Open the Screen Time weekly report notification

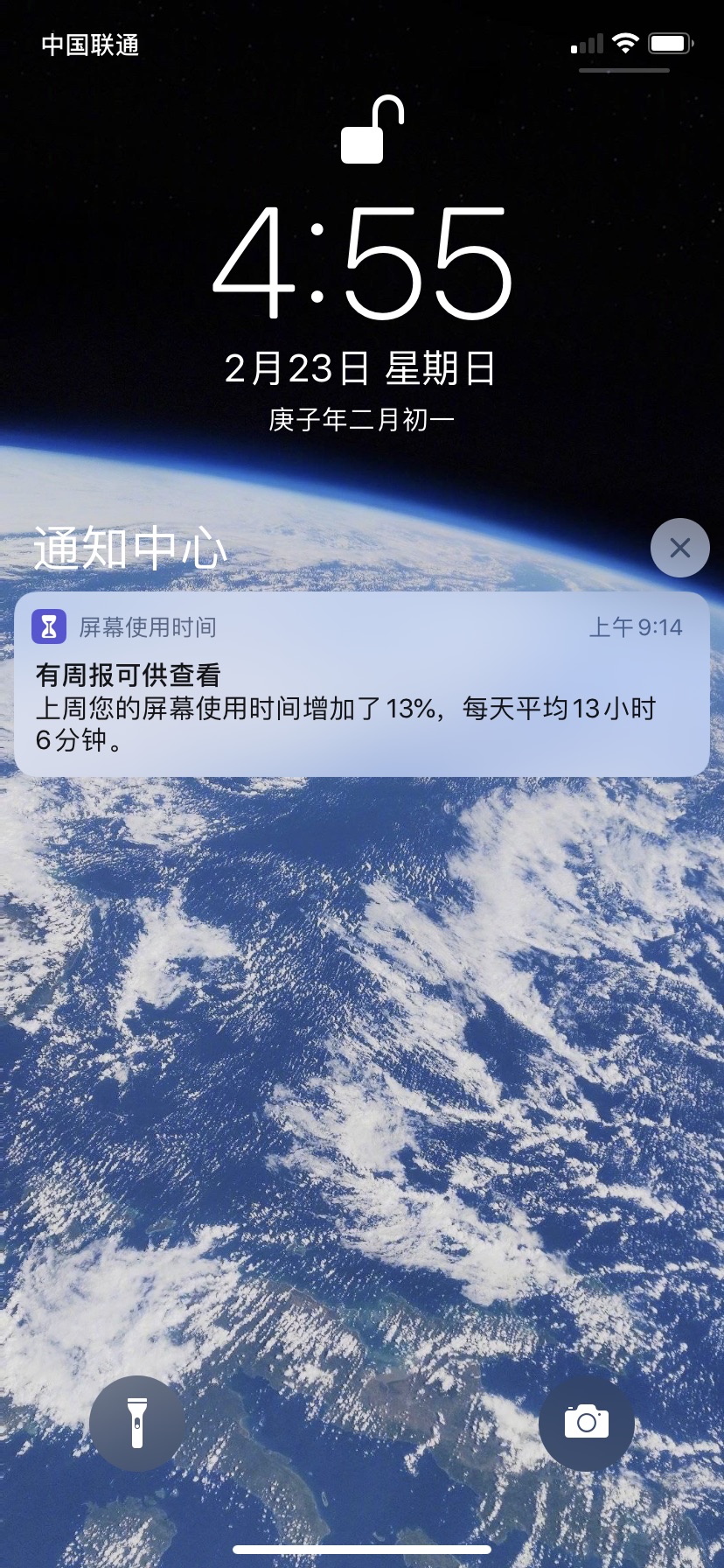362,684
